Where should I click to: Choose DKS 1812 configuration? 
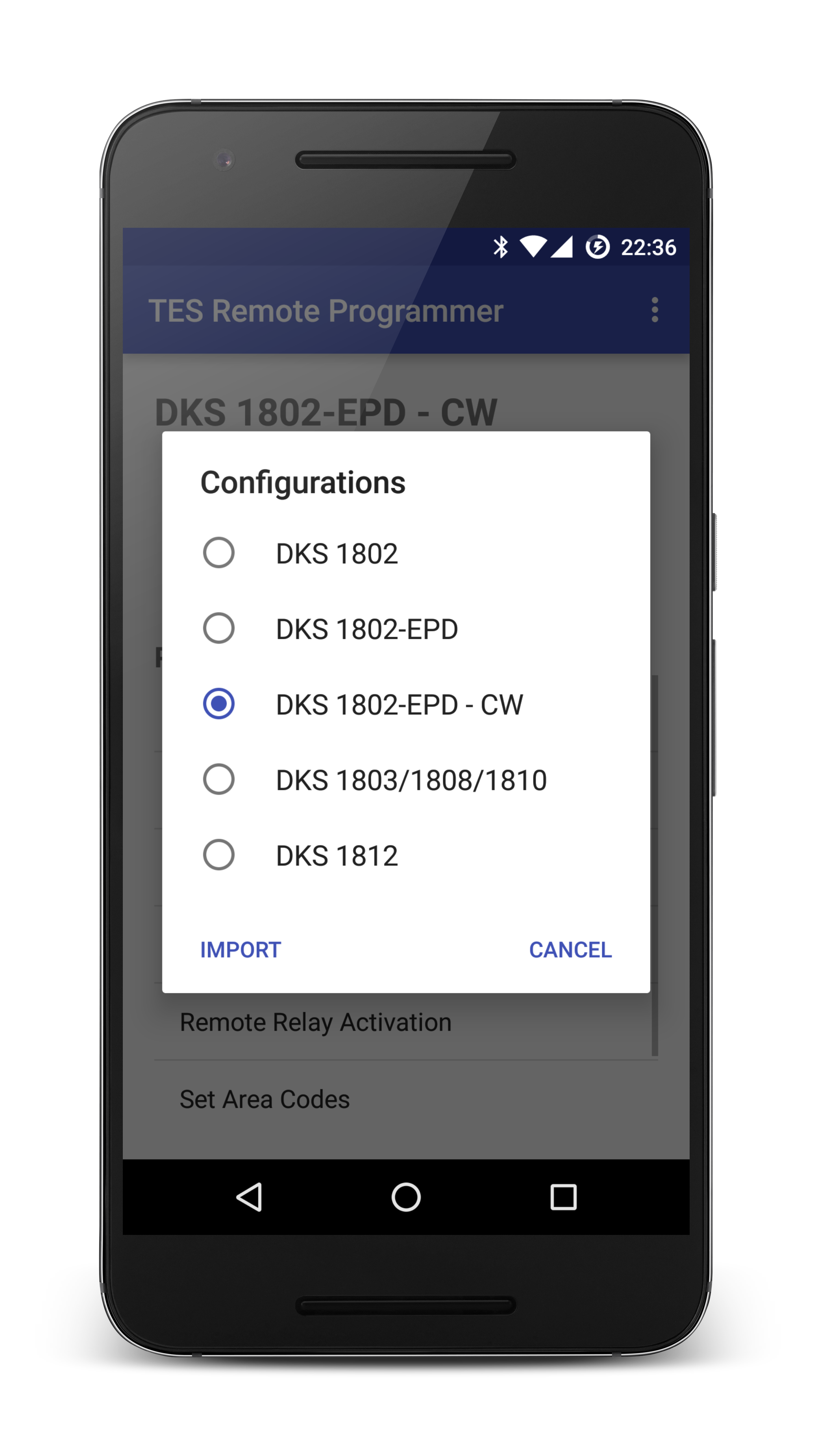pyautogui.click(x=405, y=855)
